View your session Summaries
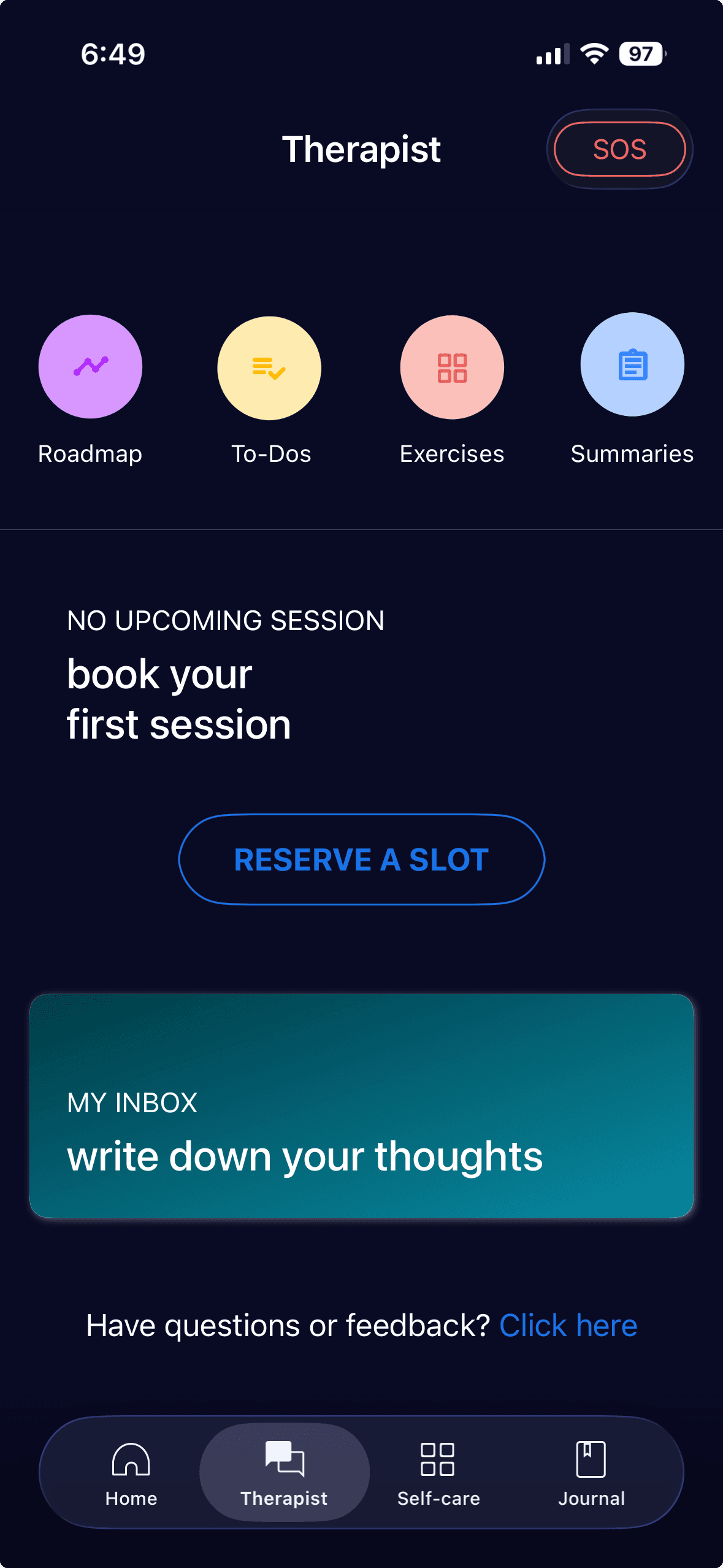 point(632,365)
